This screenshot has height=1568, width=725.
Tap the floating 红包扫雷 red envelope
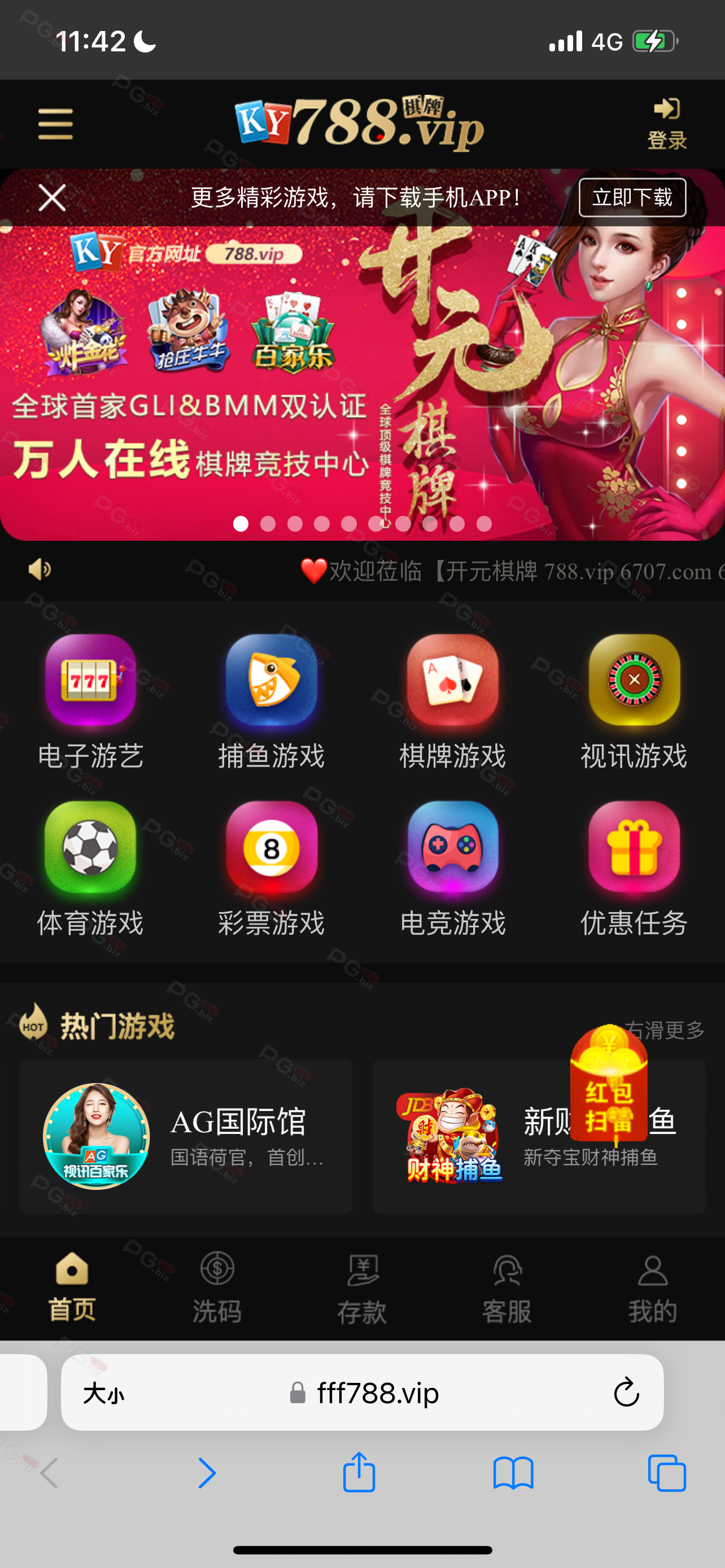(x=608, y=1084)
